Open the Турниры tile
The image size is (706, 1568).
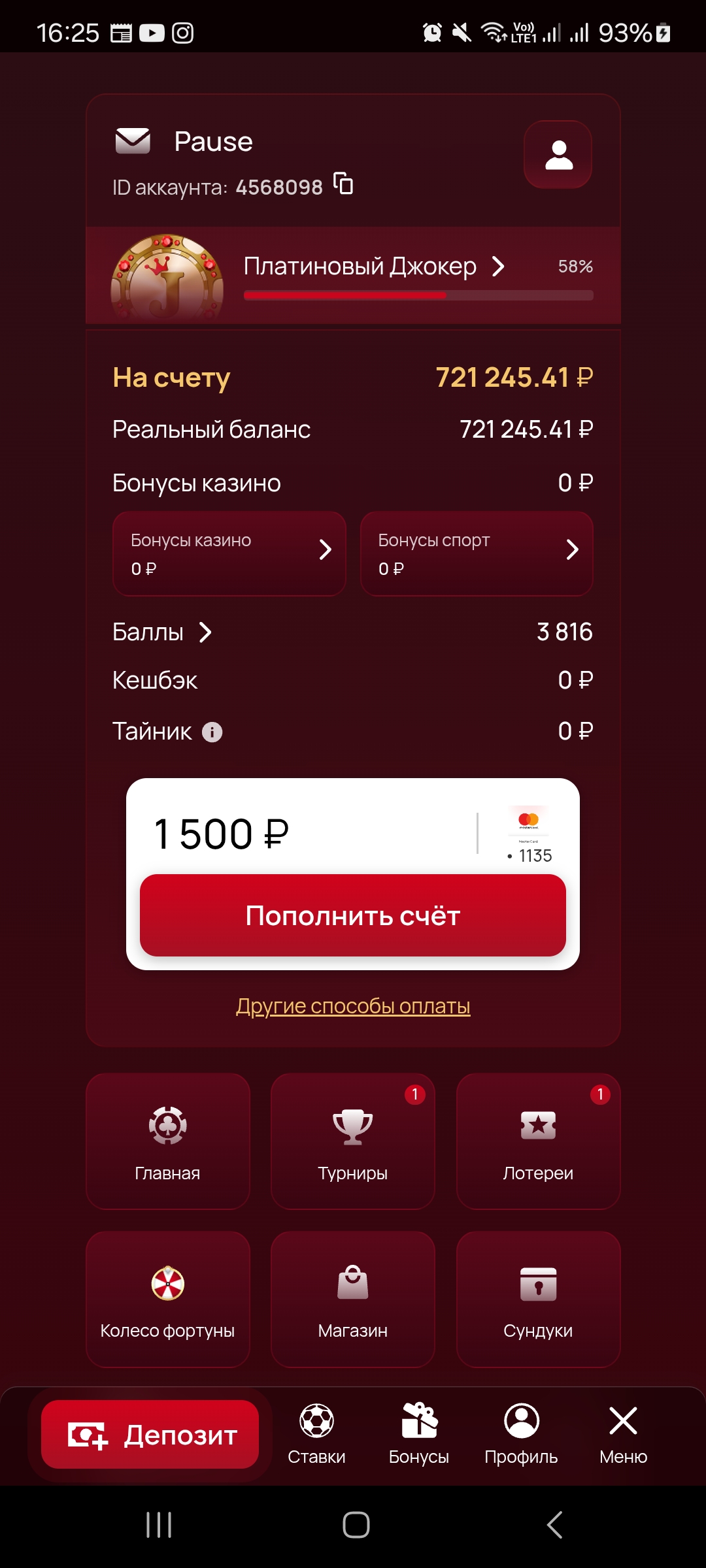pyautogui.click(x=353, y=1141)
